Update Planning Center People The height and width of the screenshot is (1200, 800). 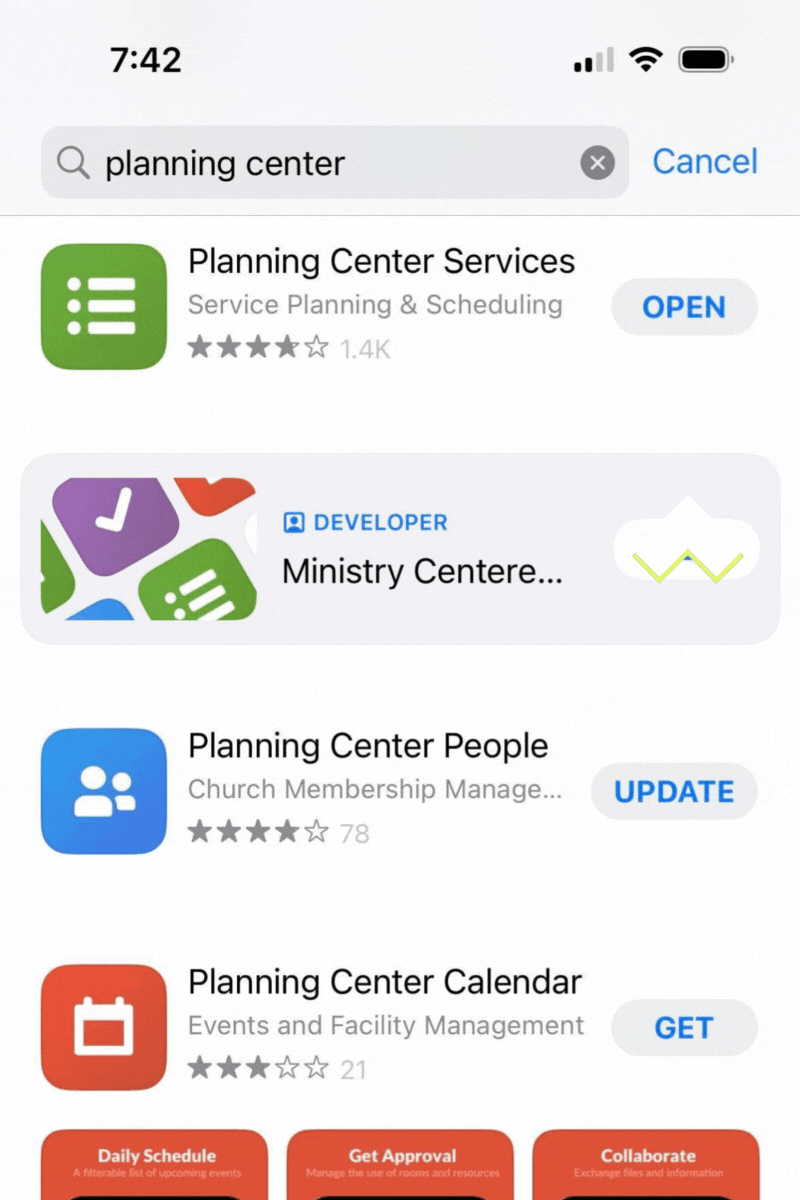coord(674,792)
